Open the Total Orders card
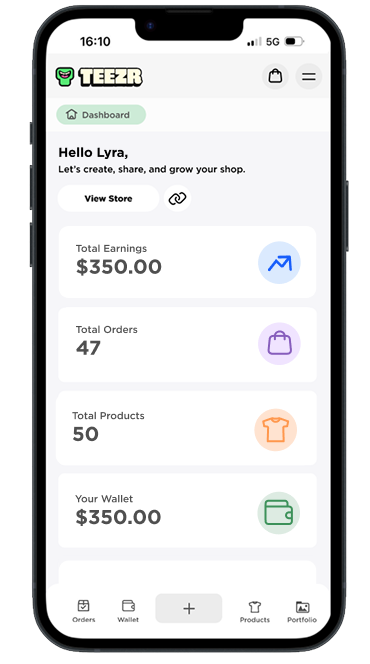The height and width of the screenshot is (664, 370). pos(187,345)
